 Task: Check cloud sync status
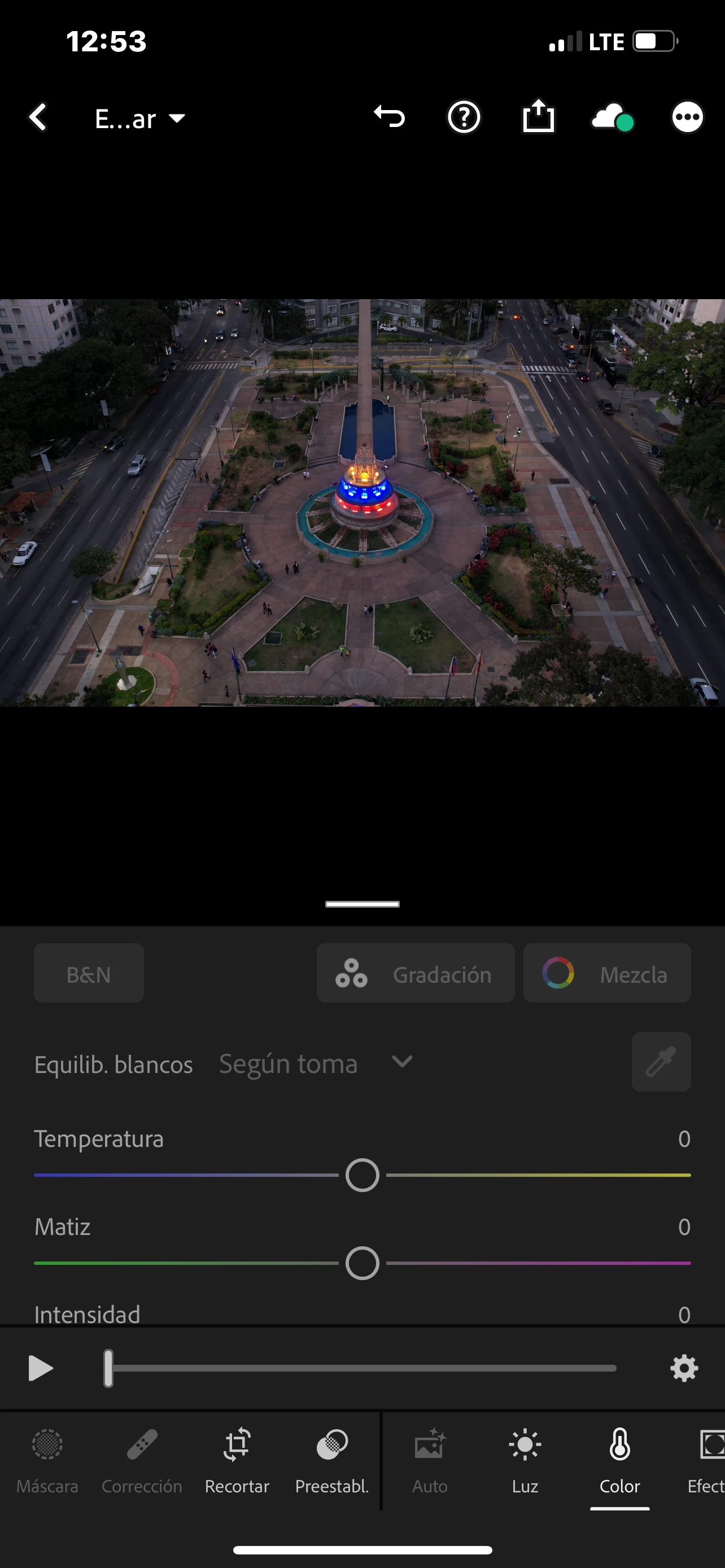(612, 117)
